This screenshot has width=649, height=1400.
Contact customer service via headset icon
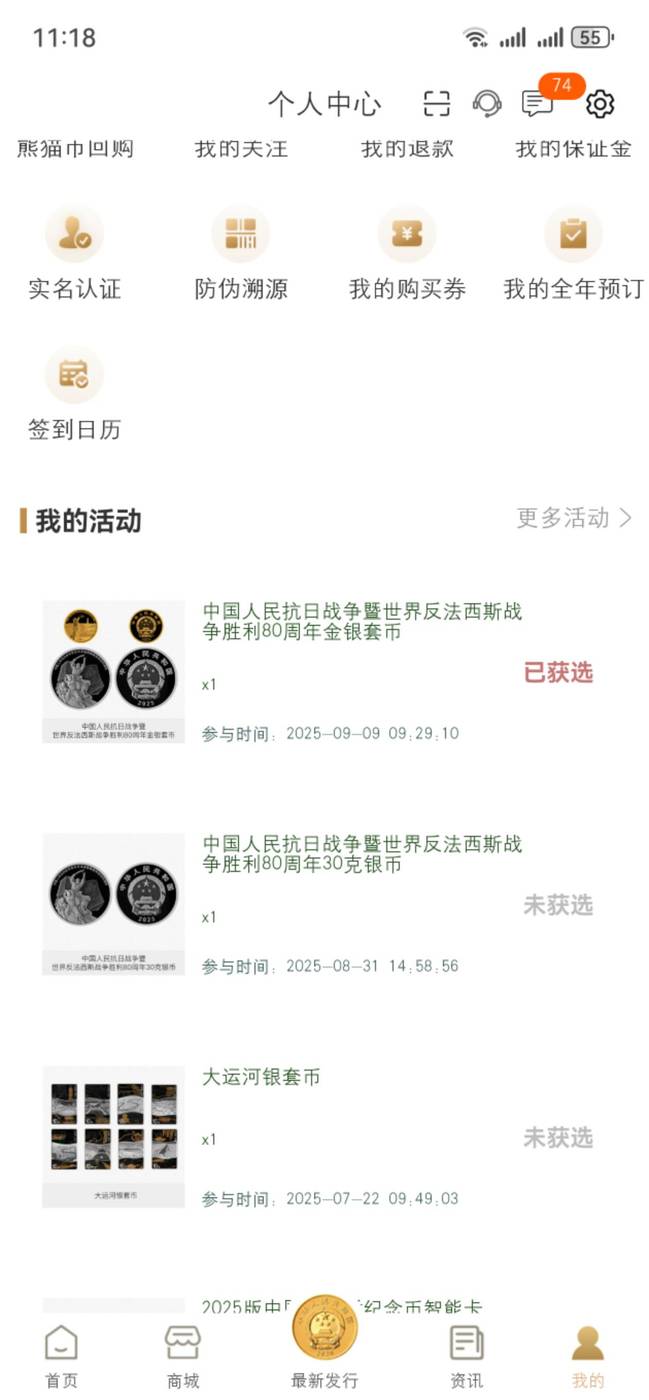pos(487,103)
